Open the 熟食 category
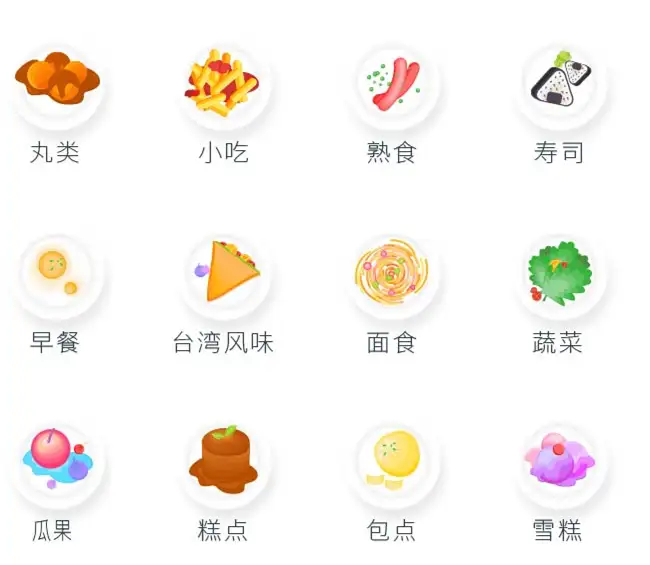This screenshot has height=565, width=650. tap(391, 85)
